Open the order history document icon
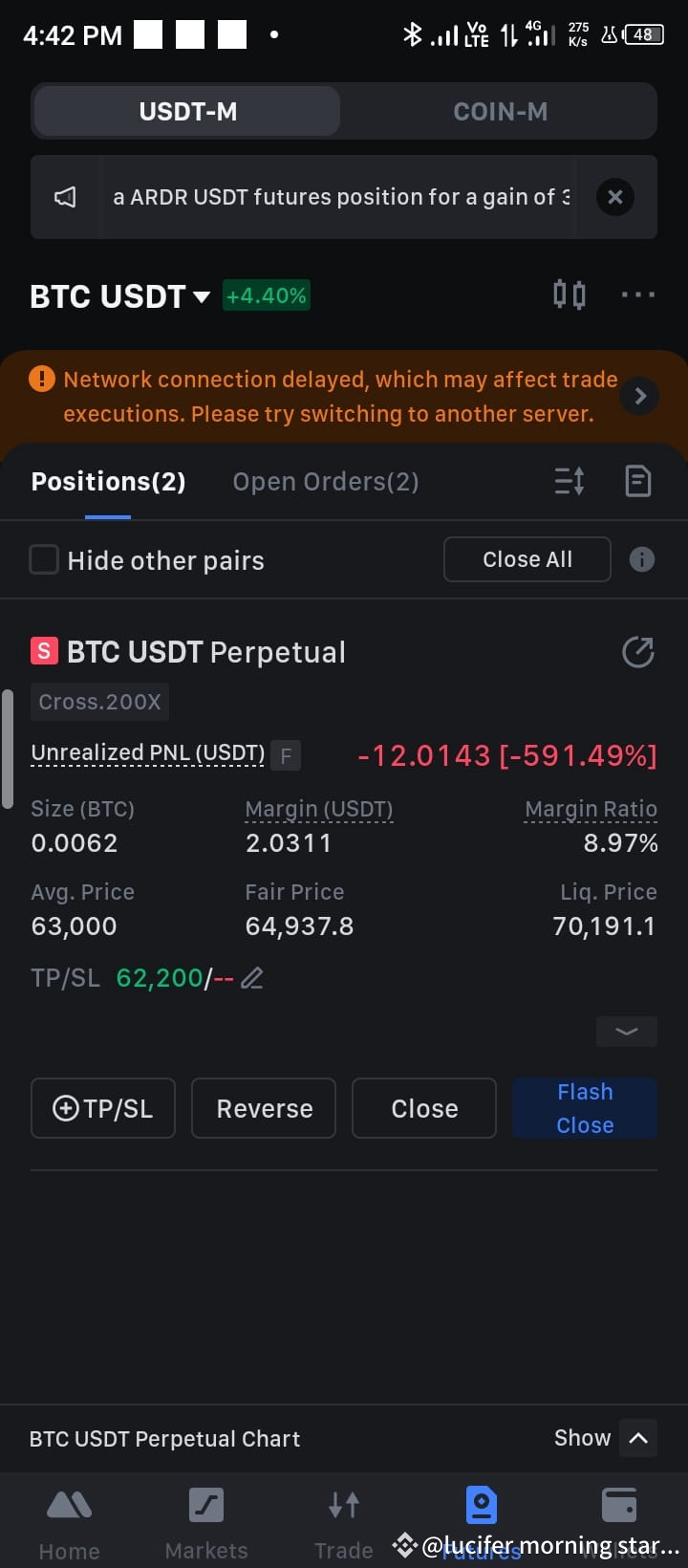The height and width of the screenshot is (1568, 688). pos(637,481)
